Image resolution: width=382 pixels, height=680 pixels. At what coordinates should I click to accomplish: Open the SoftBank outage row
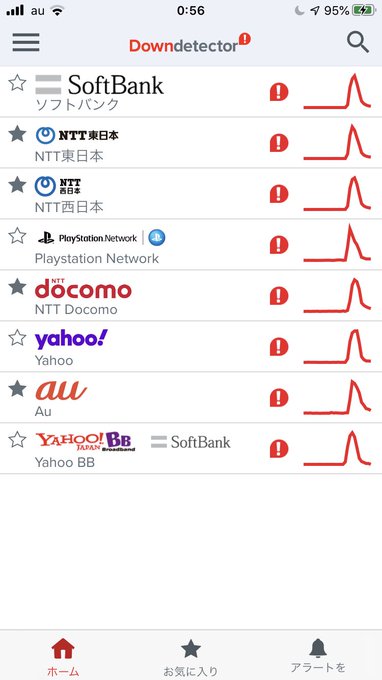pyautogui.click(x=191, y=92)
